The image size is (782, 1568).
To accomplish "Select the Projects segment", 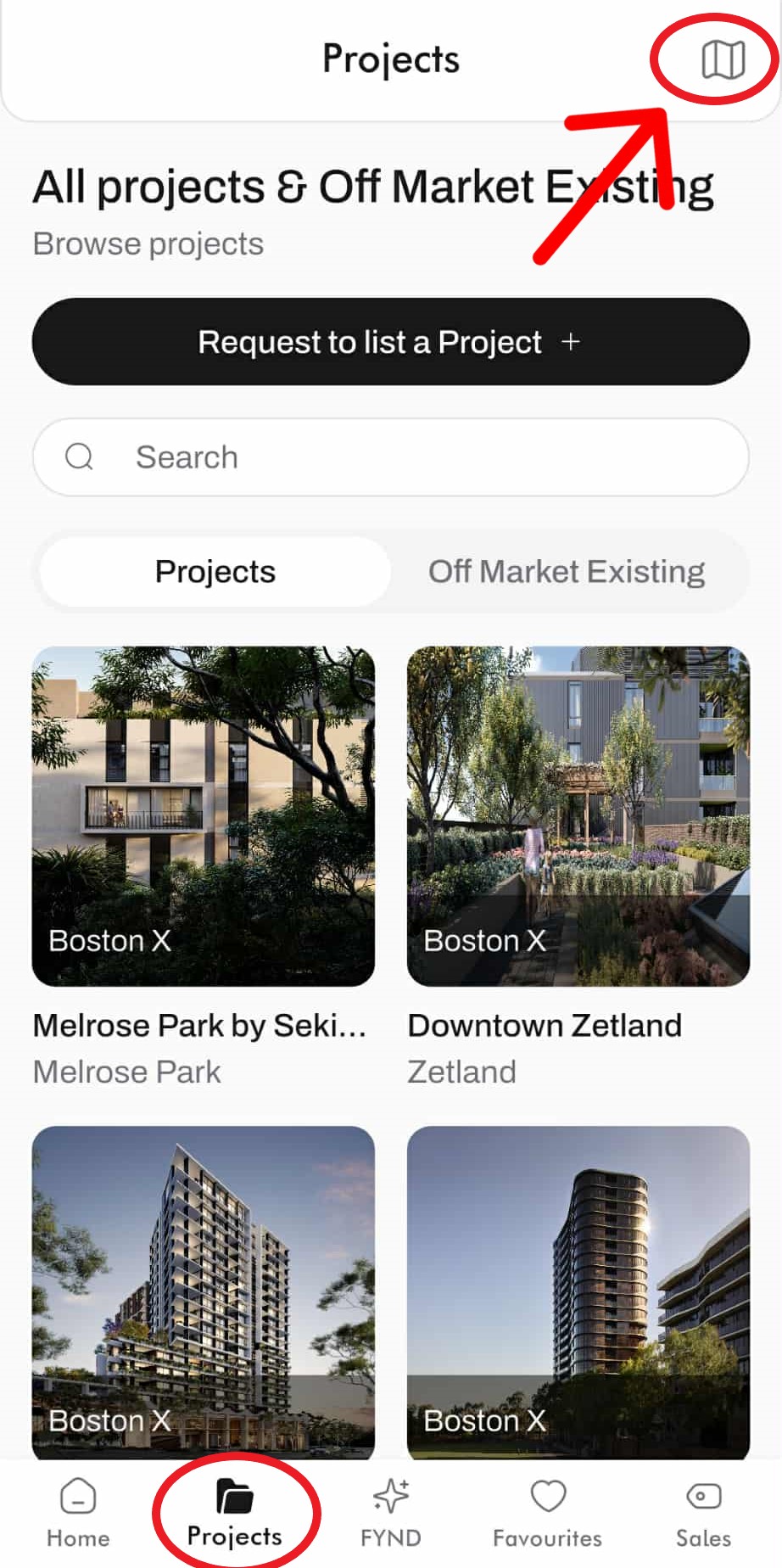I will [215, 572].
